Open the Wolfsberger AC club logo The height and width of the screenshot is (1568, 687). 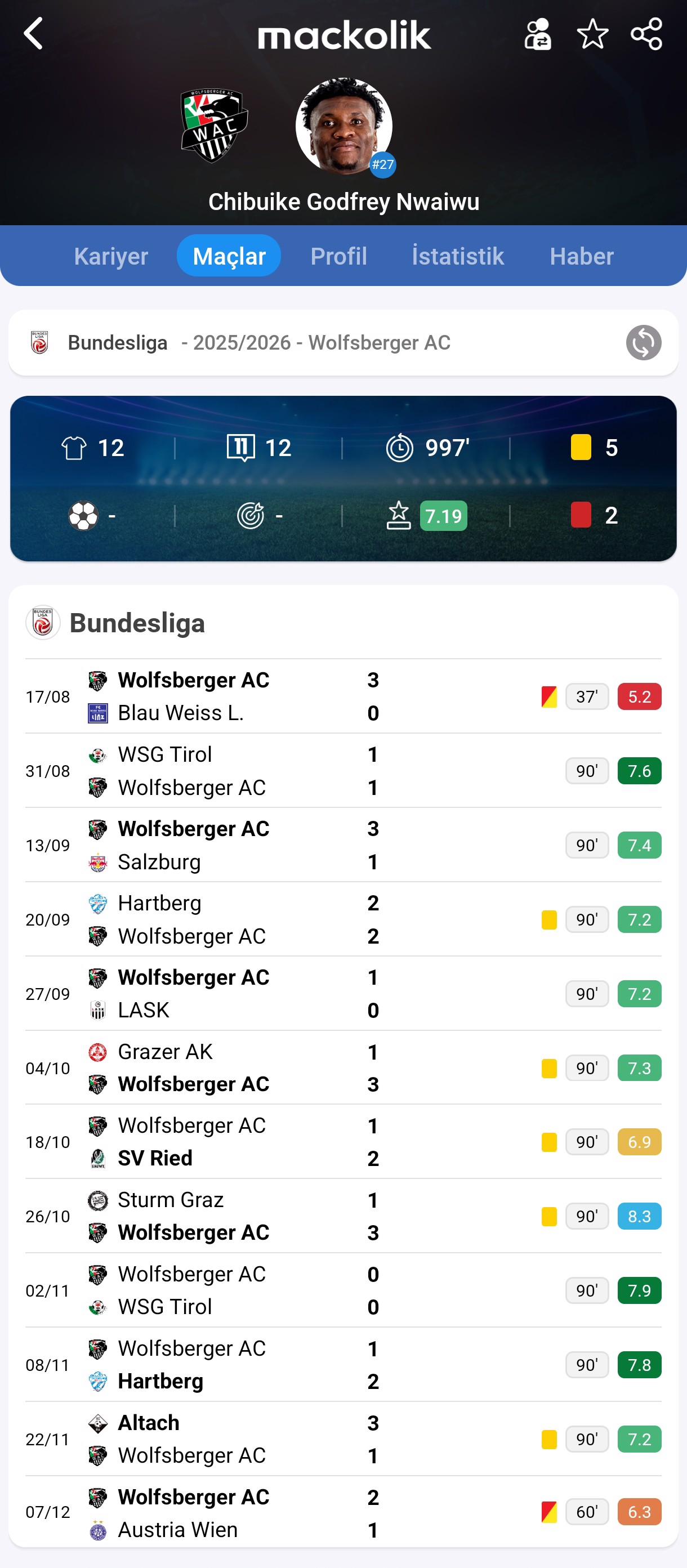[x=215, y=126]
